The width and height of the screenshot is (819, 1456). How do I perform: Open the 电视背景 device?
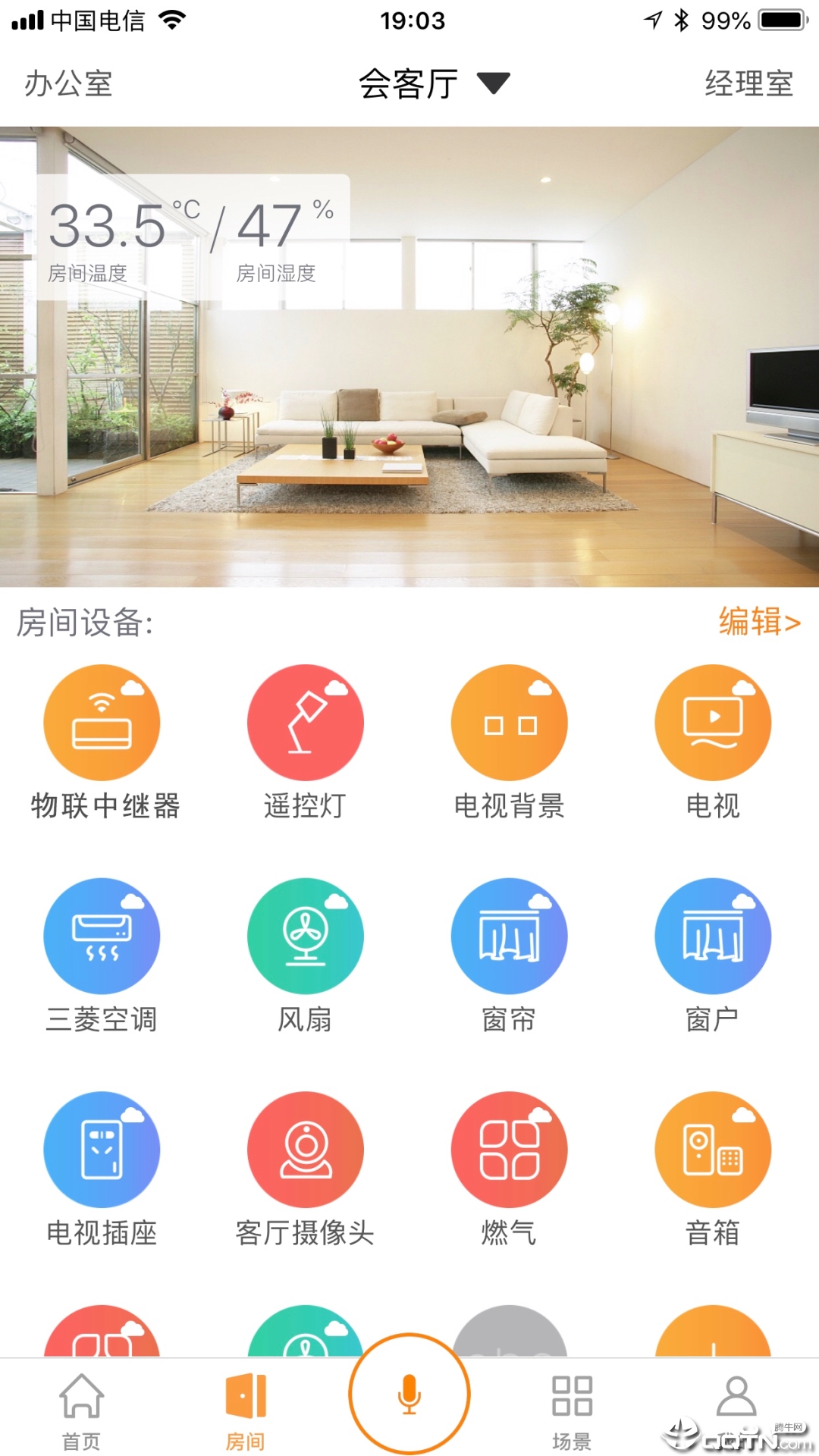[x=509, y=723]
